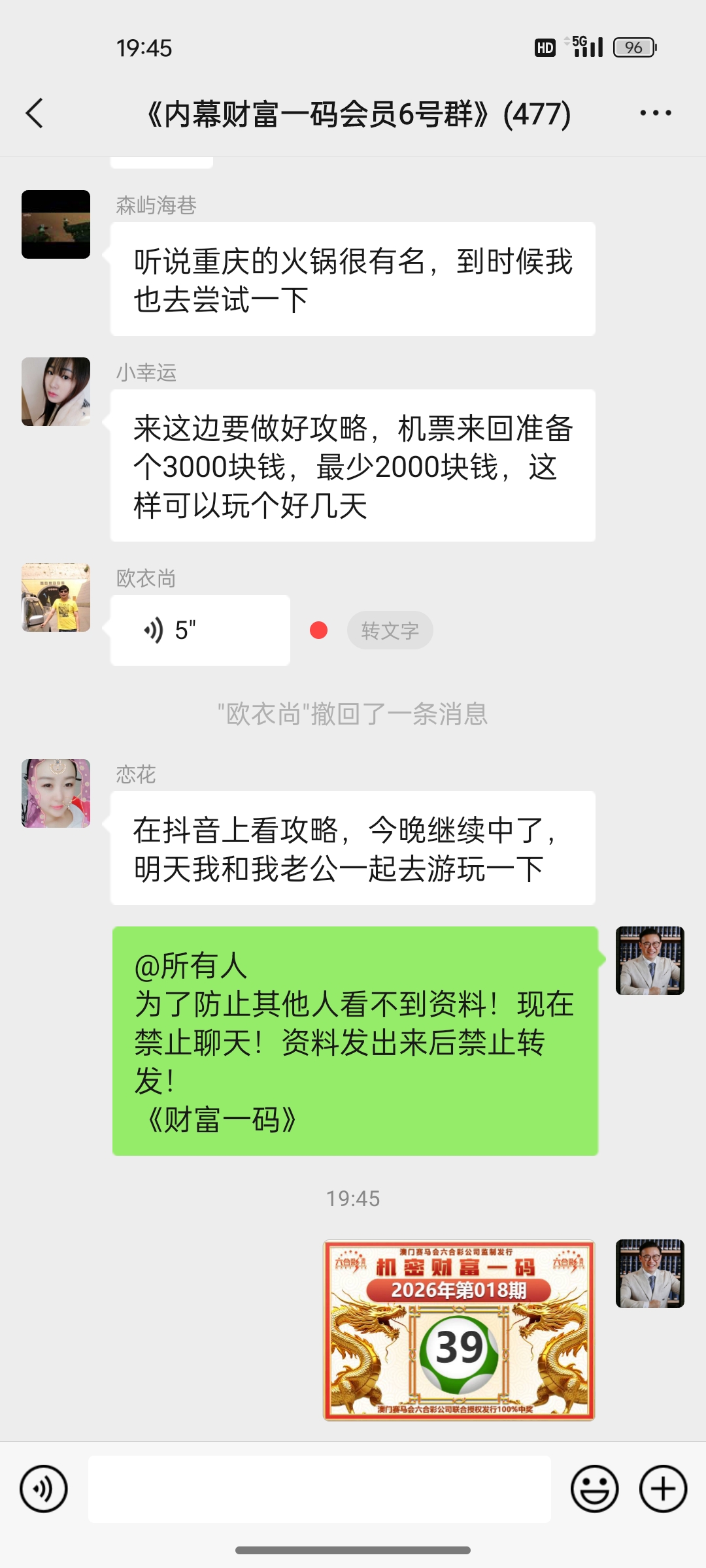View 欧衣尚's profile avatar
This screenshot has width=706, height=1568.
[x=56, y=598]
